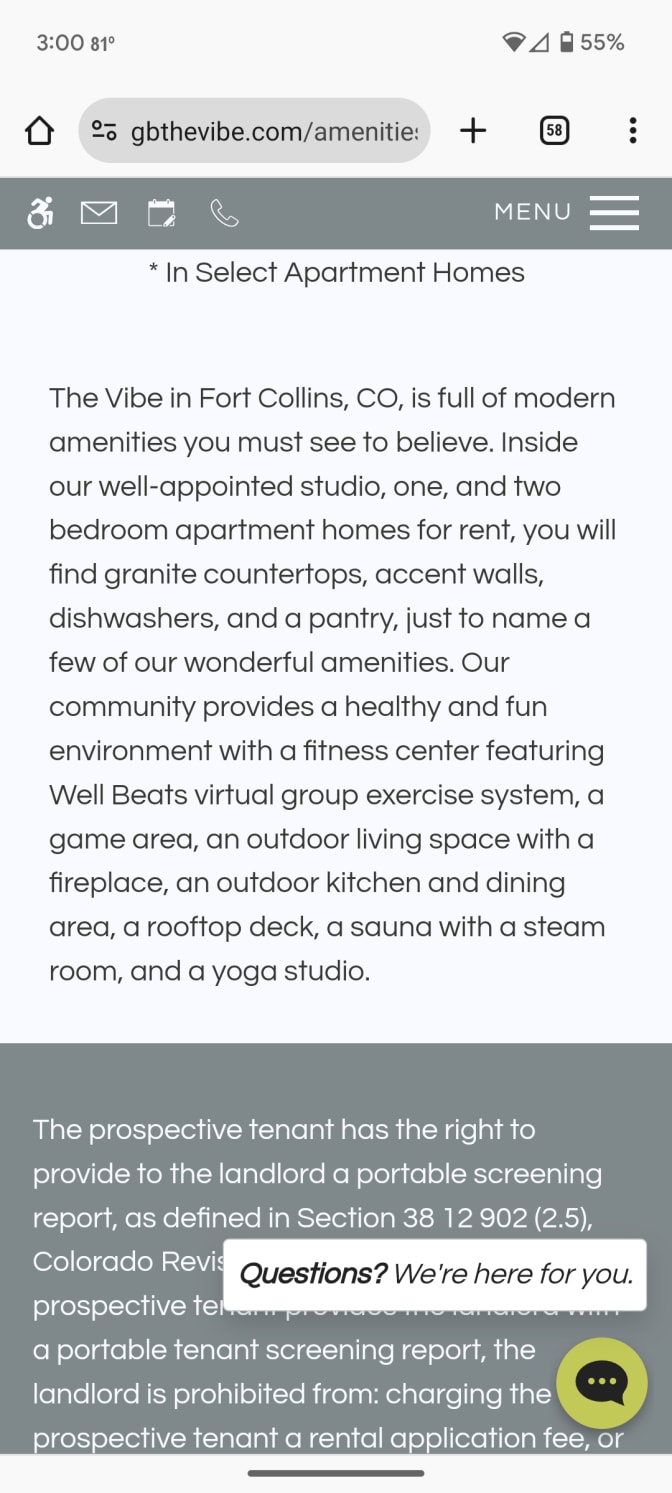672x1493 pixels.
Task: Open the tab switcher showing 58 tabs
Action: click(554, 130)
